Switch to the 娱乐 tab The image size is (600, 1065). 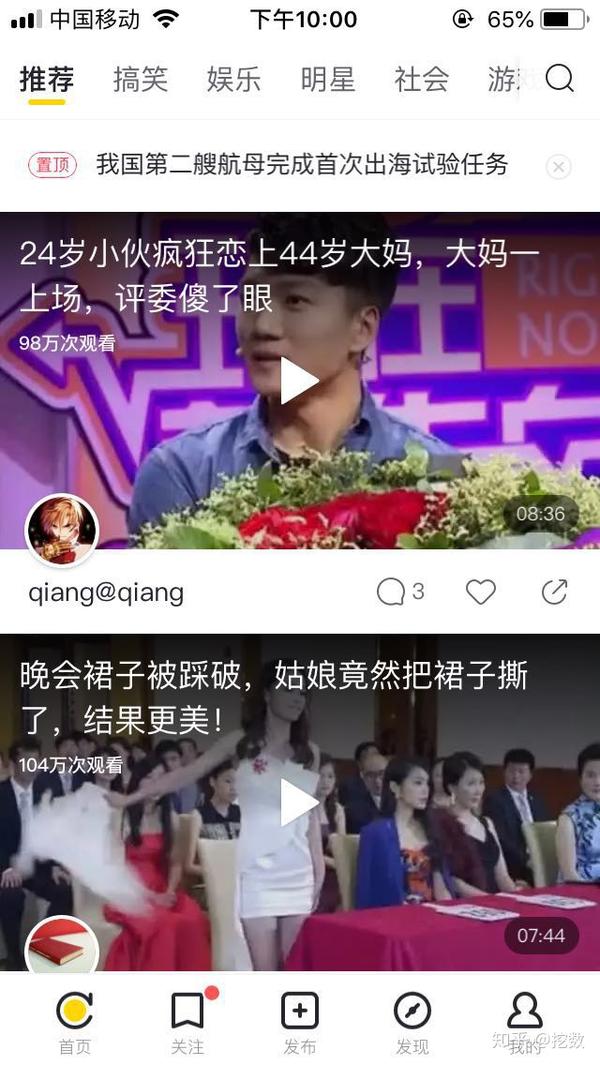[x=234, y=79]
